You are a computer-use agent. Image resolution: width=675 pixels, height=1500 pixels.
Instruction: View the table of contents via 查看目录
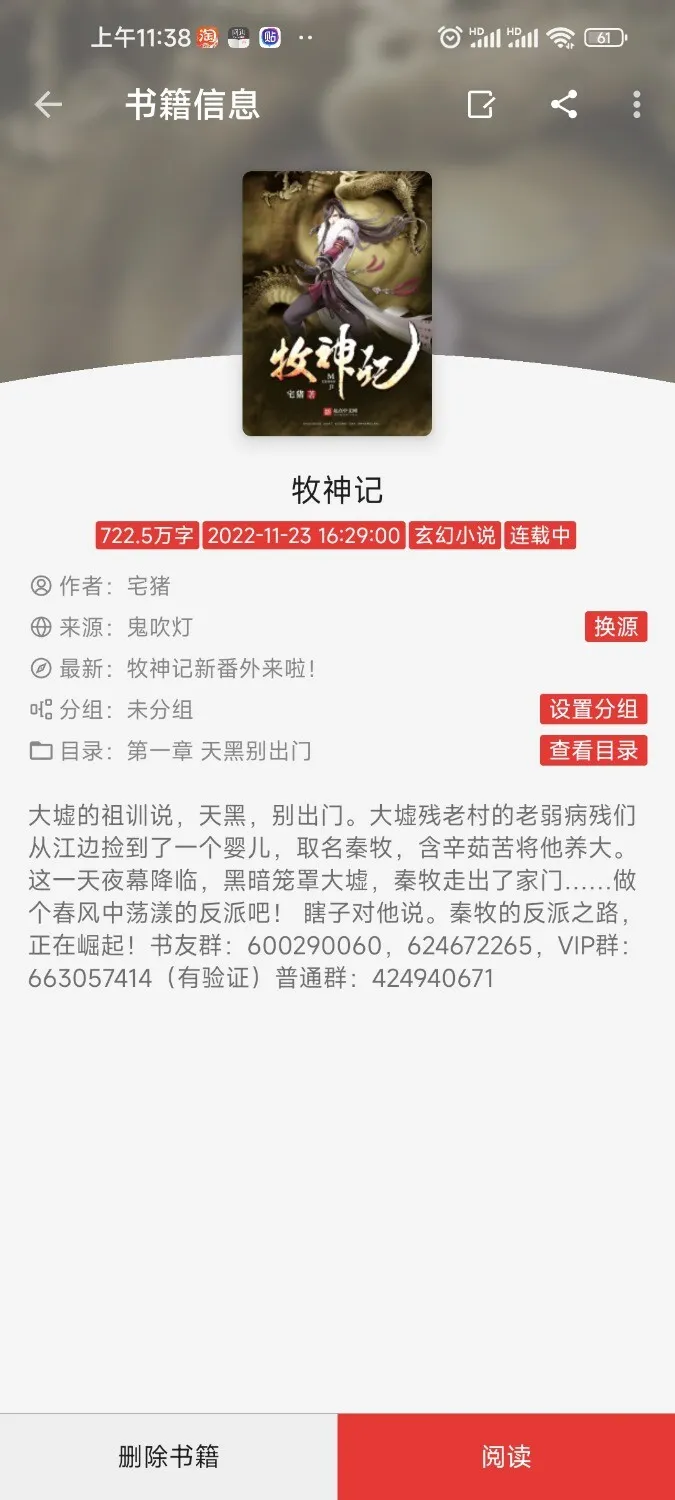click(593, 751)
